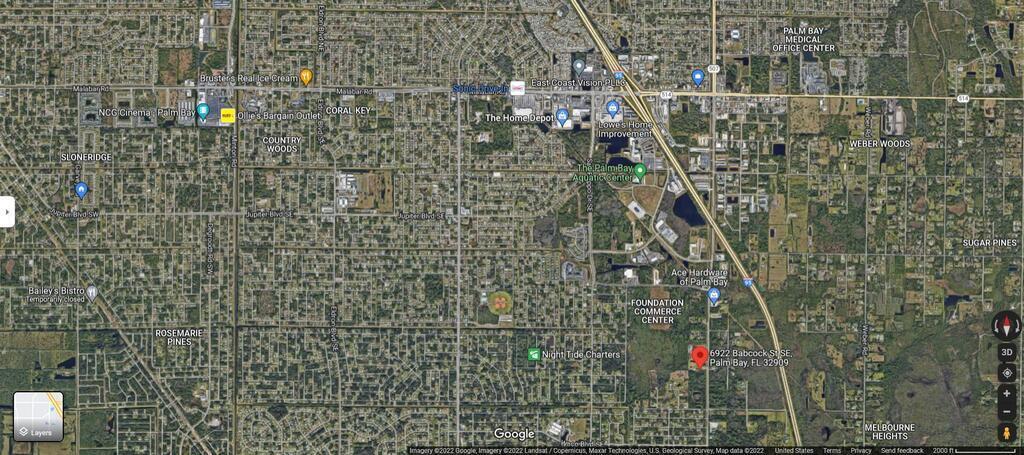The image size is (1024, 455).
Task: Open the Privacy link
Action: [x=861, y=451]
